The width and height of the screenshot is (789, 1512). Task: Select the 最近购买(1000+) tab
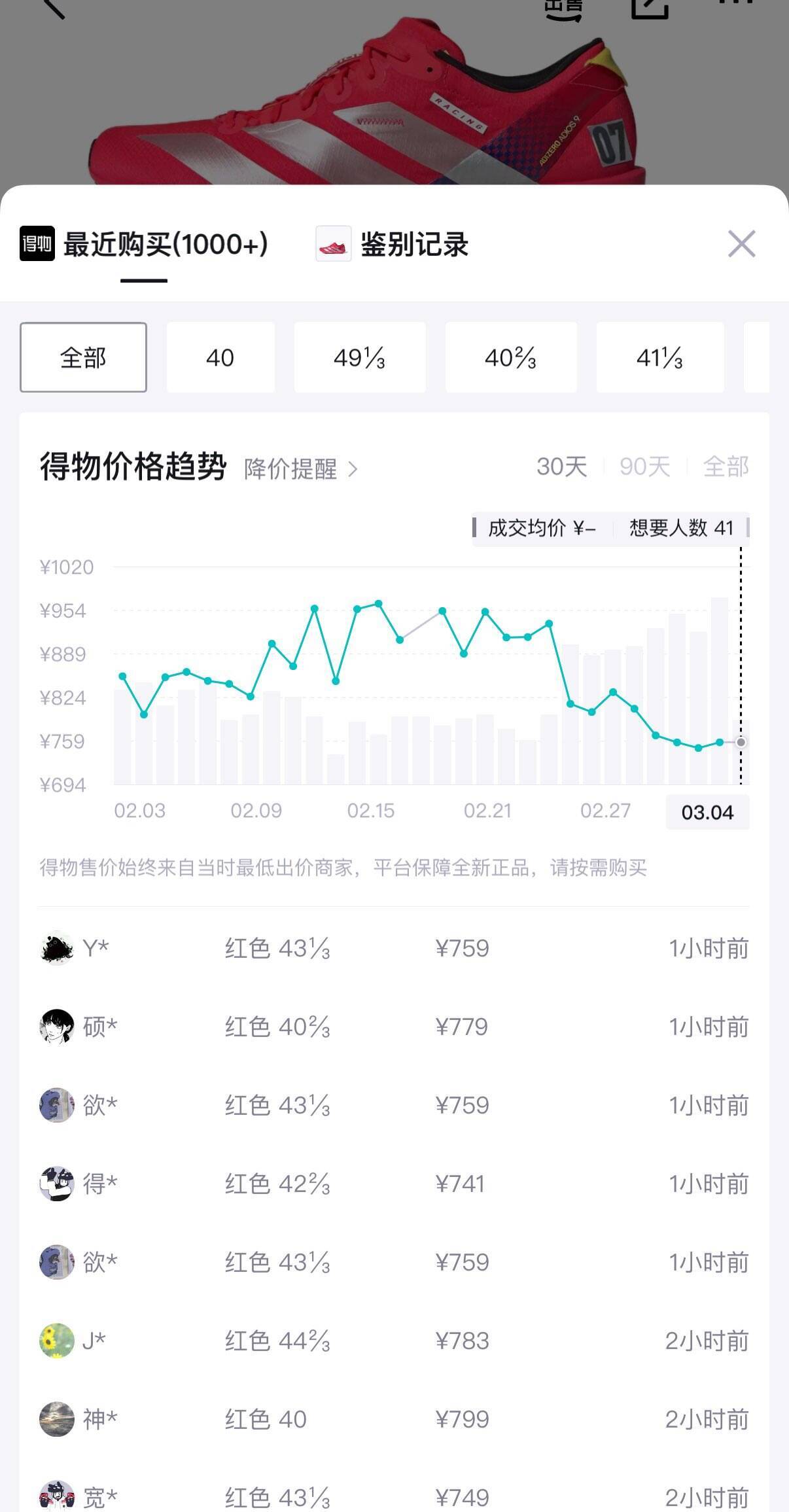click(x=145, y=245)
